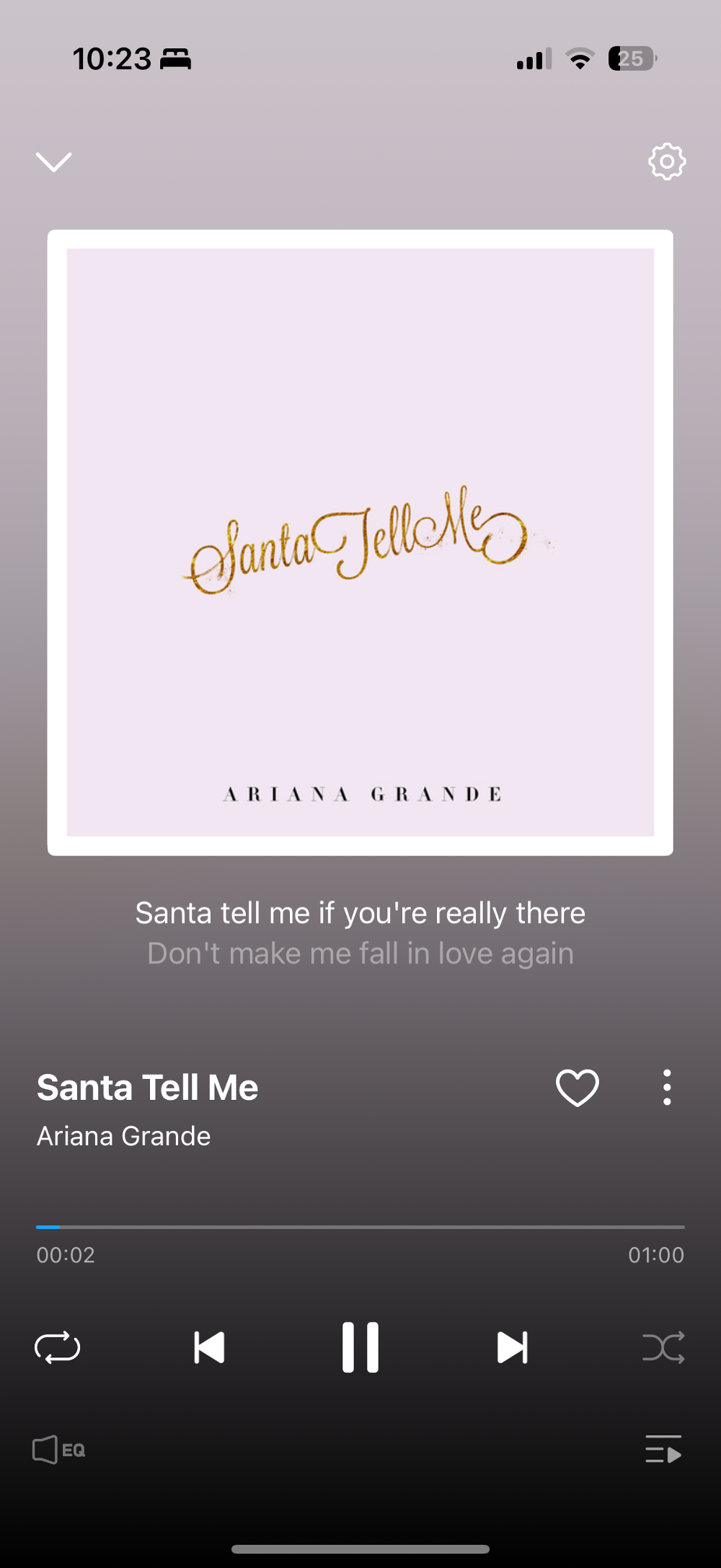This screenshot has width=721, height=1568.
Task: Like Santa Tell Me with the heart
Action: [x=577, y=1088]
